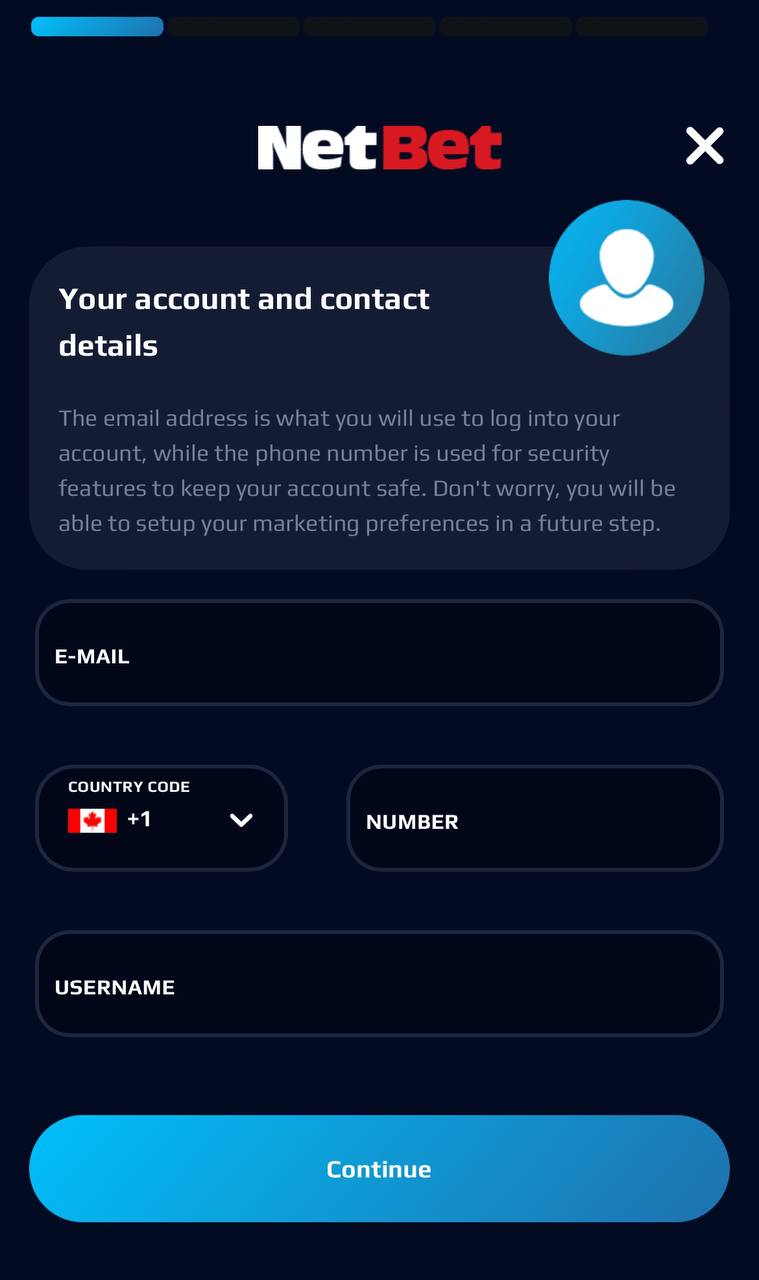Focus the phone NUMBER field
Viewport: 759px width, 1280px height.
pos(535,818)
